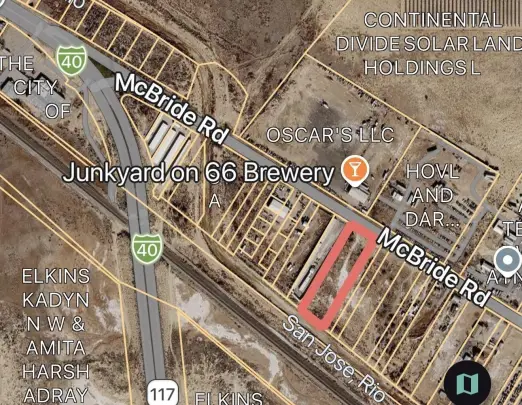Tap the gray location pin on McBride Rd

coord(507,262)
